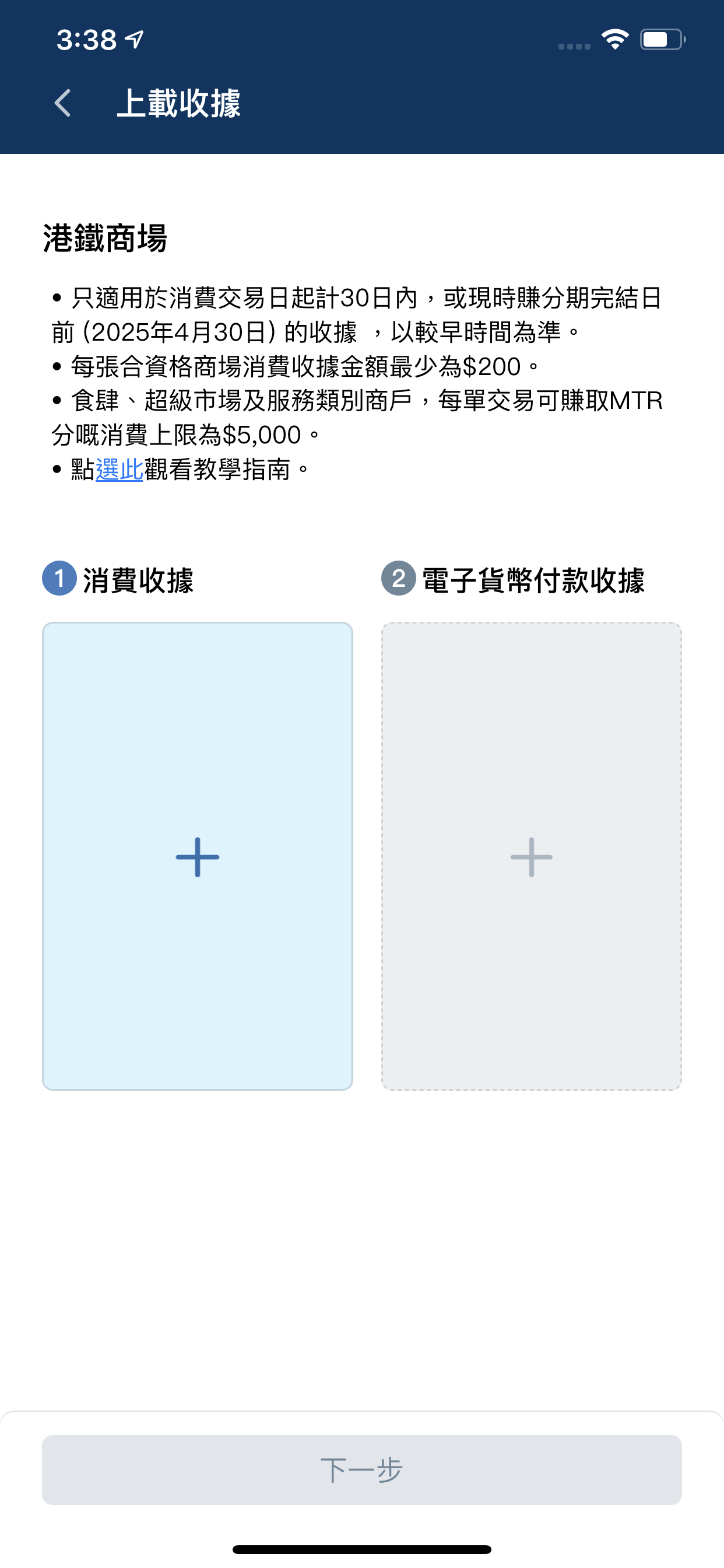Add a 電子貨幣付款收據 receipt photo
724x1568 pixels.
click(531, 856)
